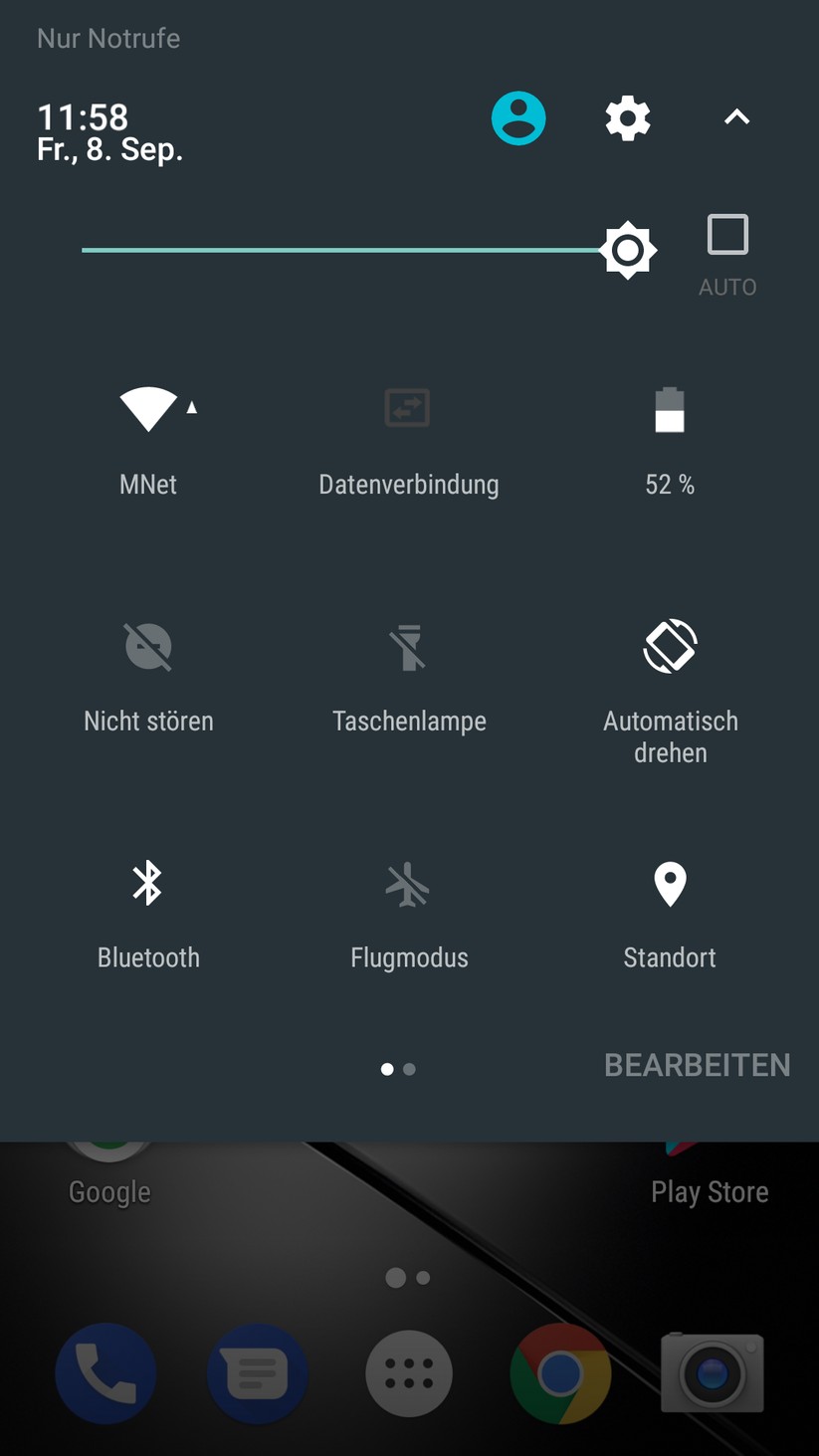Open battery details at 52 %

click(x=670, y=410)
